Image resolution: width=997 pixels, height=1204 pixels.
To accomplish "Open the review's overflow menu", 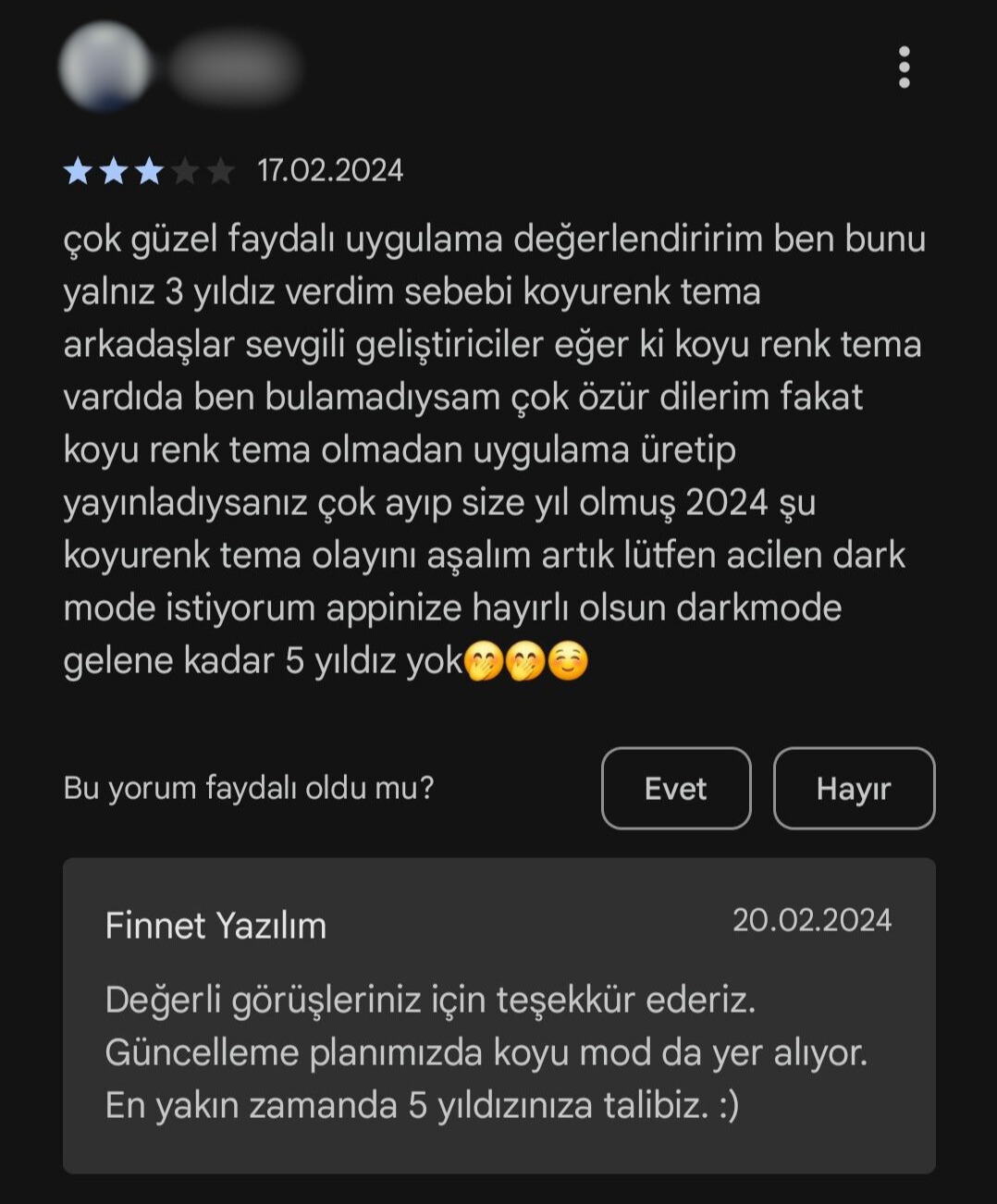I will pos(904,68).
